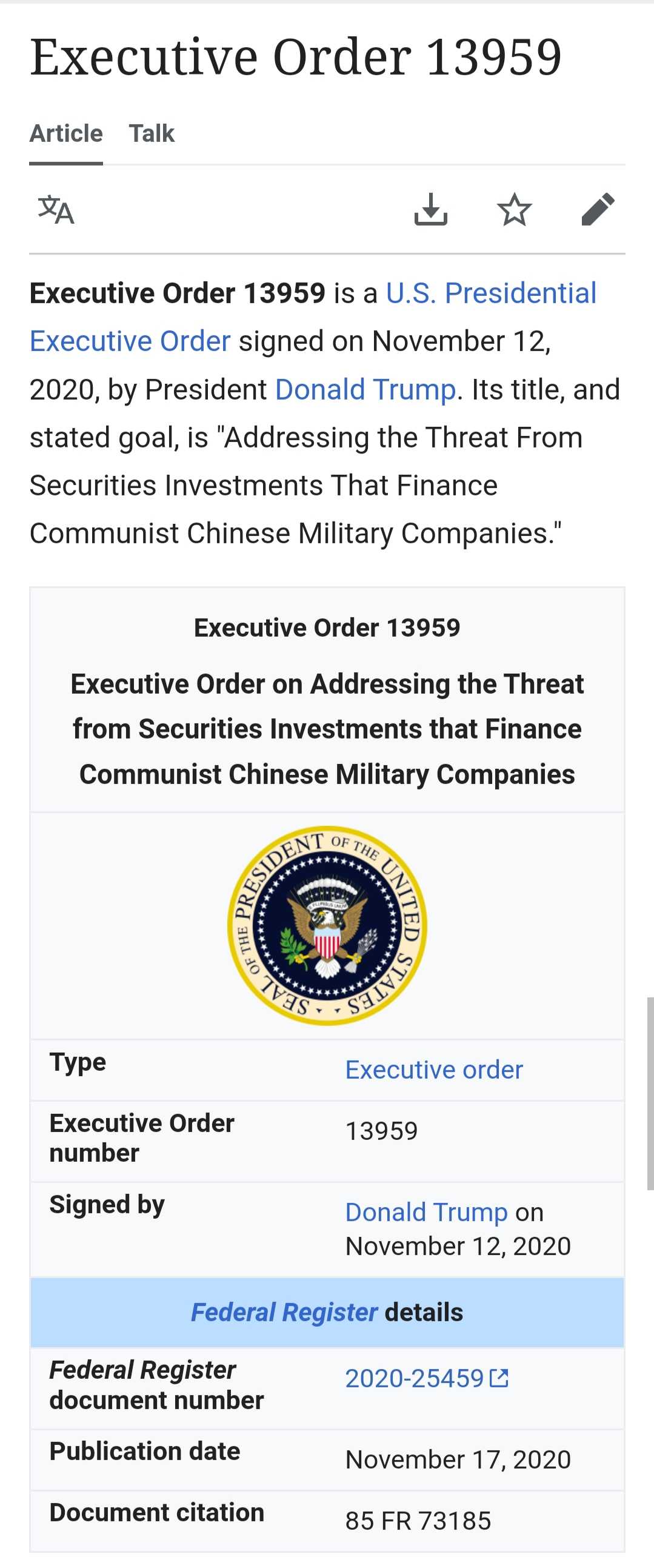Open the U.S. Presidential Executive Order link
This screenshot has height=1568, width=654.
coord(490,293)
